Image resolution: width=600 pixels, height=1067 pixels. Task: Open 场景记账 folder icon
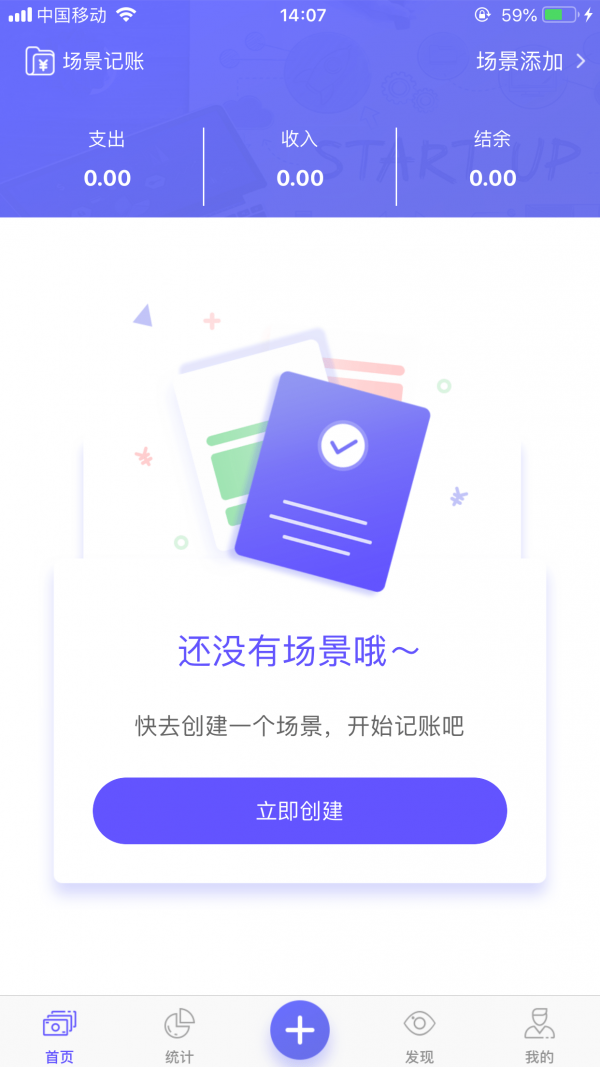[x=40, y=62]
